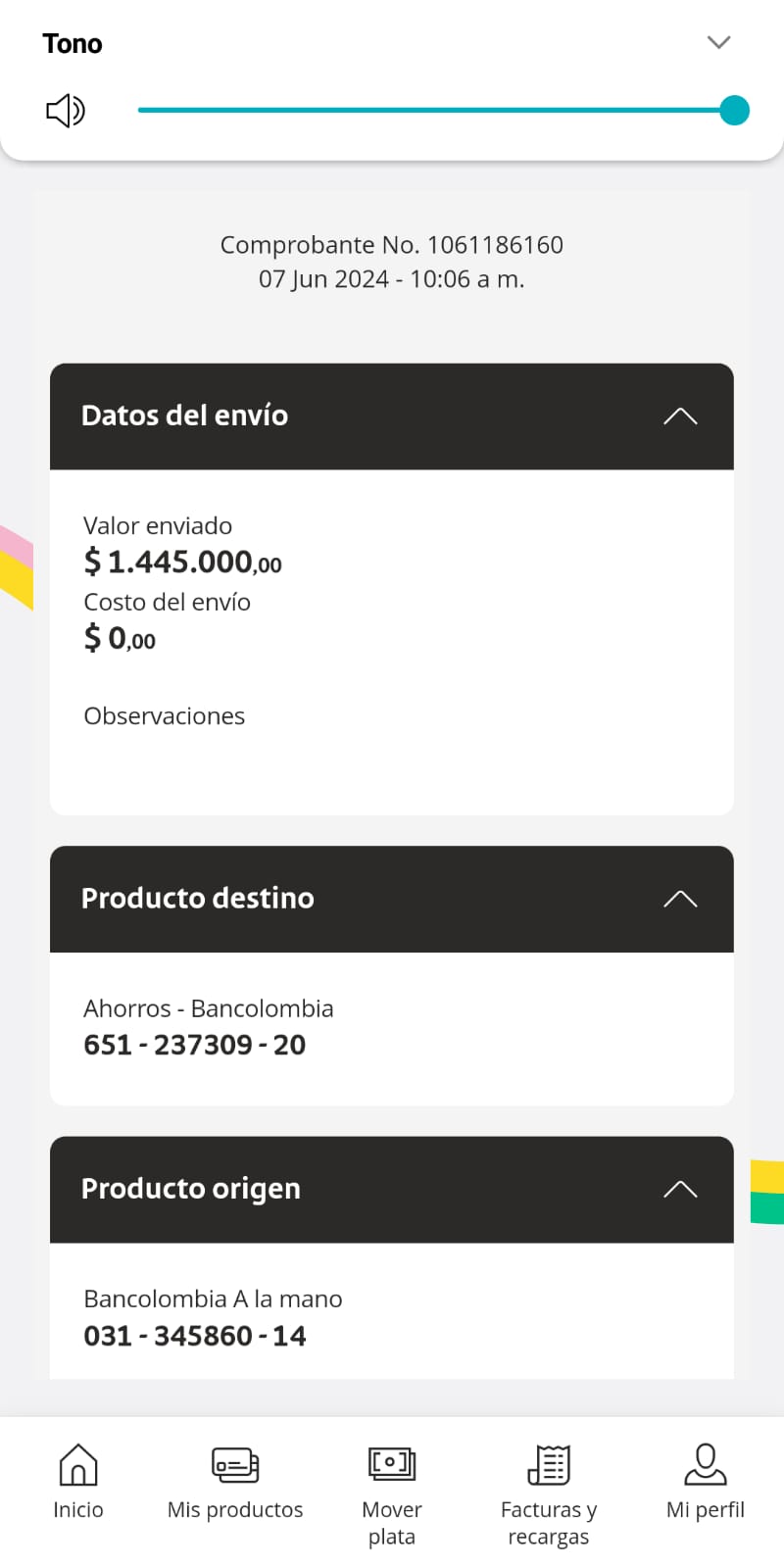The height and width of the screenshot is (1568, 784).
Task: Switch to the Mover plata tab
Action: pyautogui.click(x=392, y=1493)
